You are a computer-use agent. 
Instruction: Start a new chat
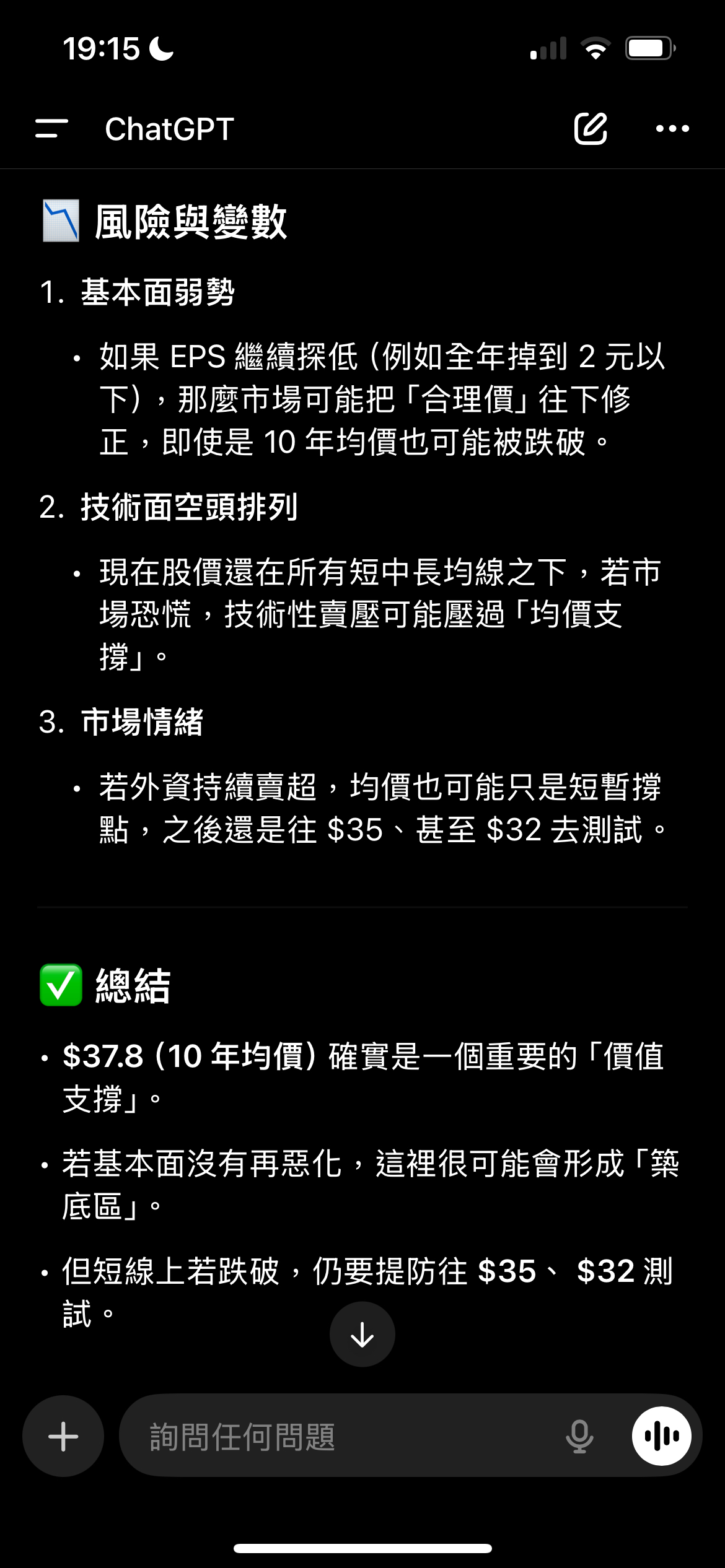click(590, 129)
